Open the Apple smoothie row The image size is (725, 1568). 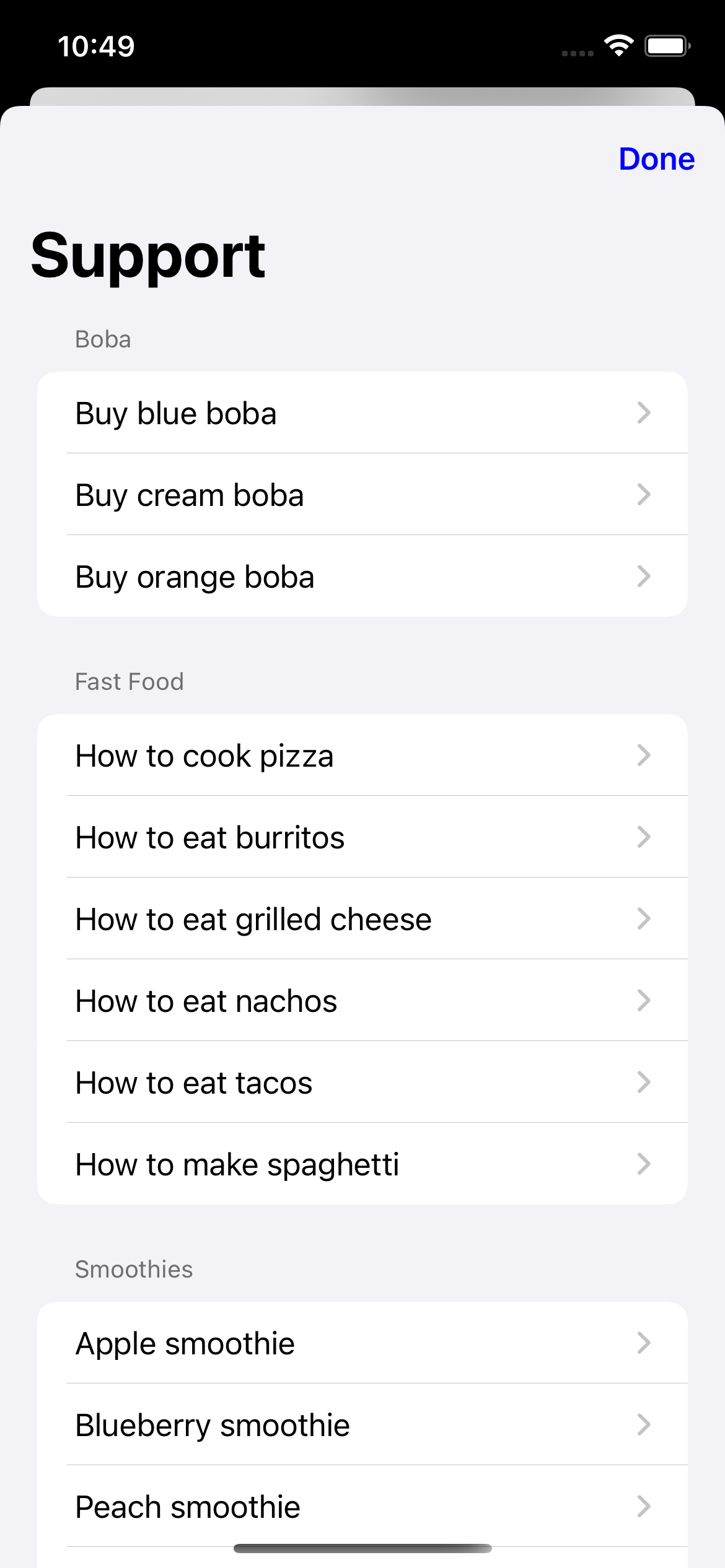pos(362,1343)
